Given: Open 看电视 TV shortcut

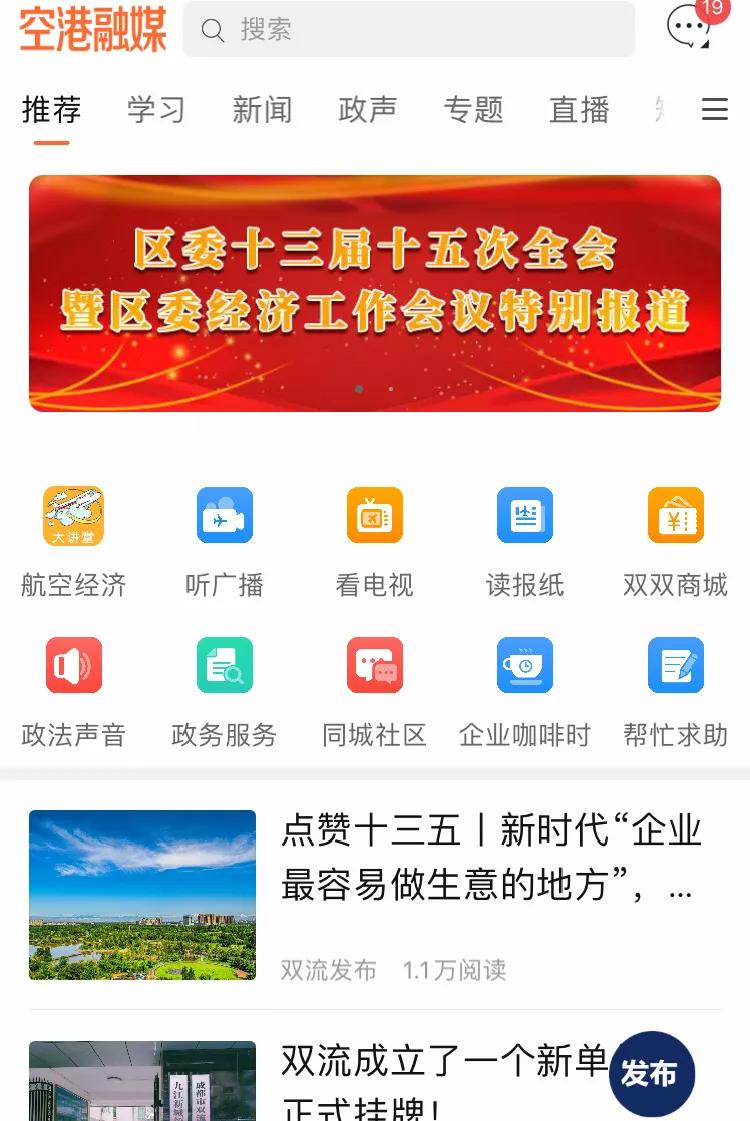Looking at the screenshot, I should pos(374,540).
